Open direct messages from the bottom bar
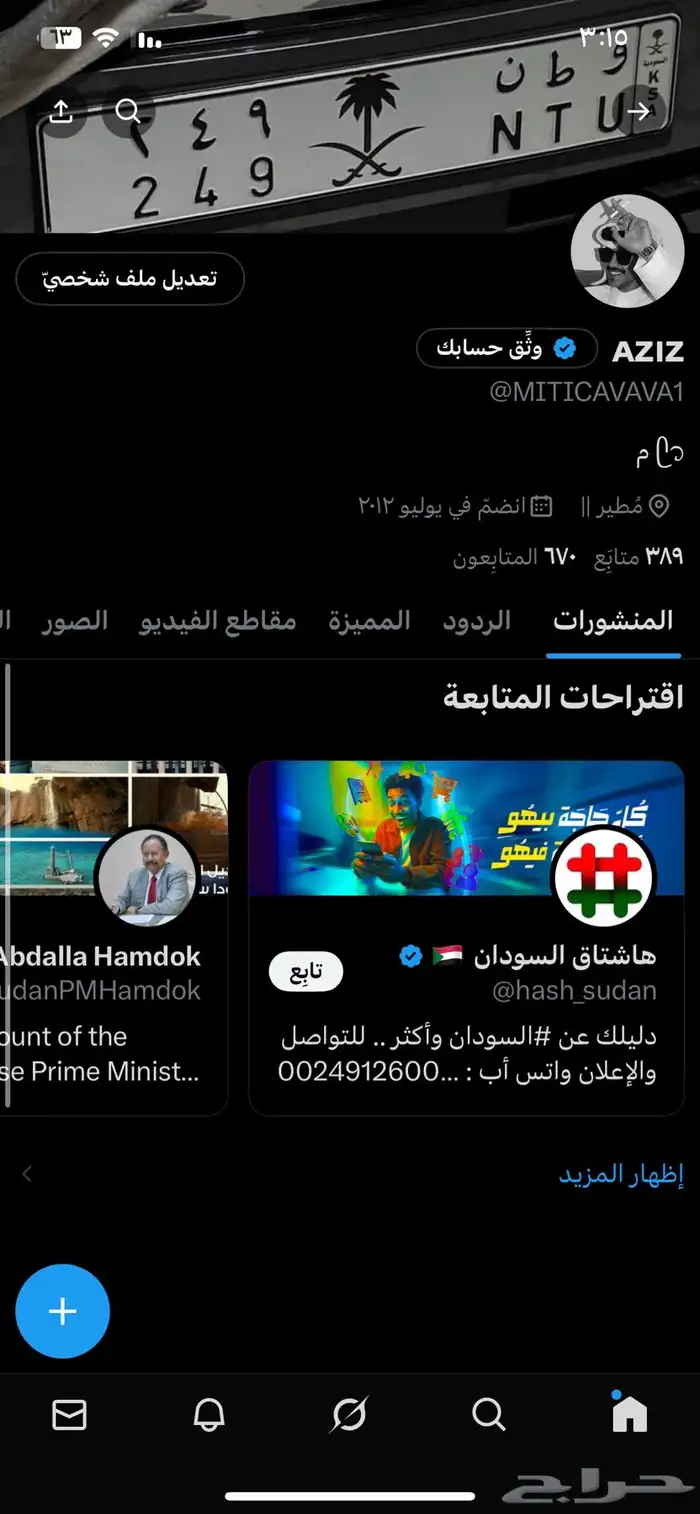The image size is (700, 1514). pyautogui.click(x=69, y=1415)
